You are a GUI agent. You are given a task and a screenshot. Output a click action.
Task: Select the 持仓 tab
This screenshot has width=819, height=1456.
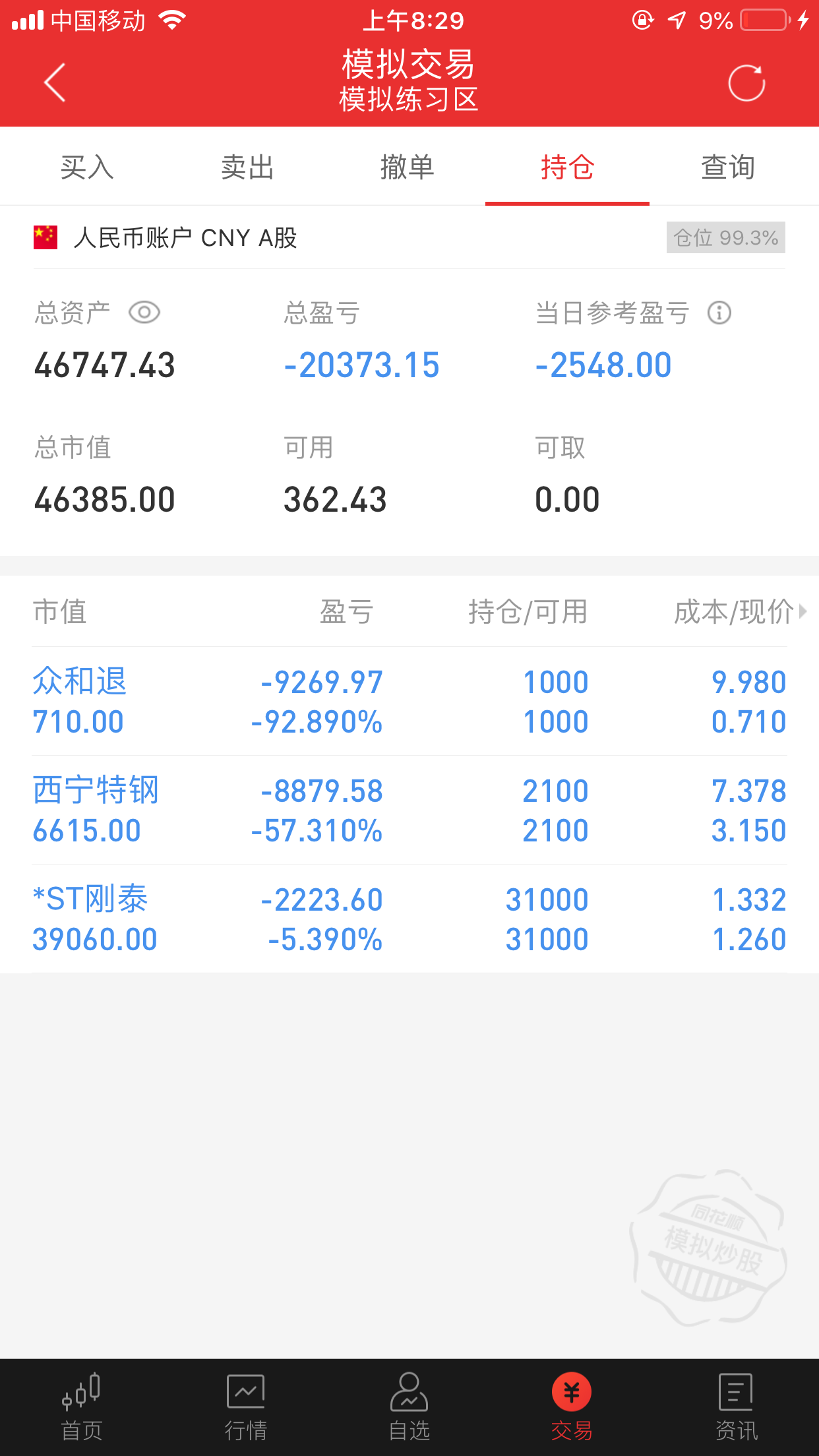tap(567, 167)
